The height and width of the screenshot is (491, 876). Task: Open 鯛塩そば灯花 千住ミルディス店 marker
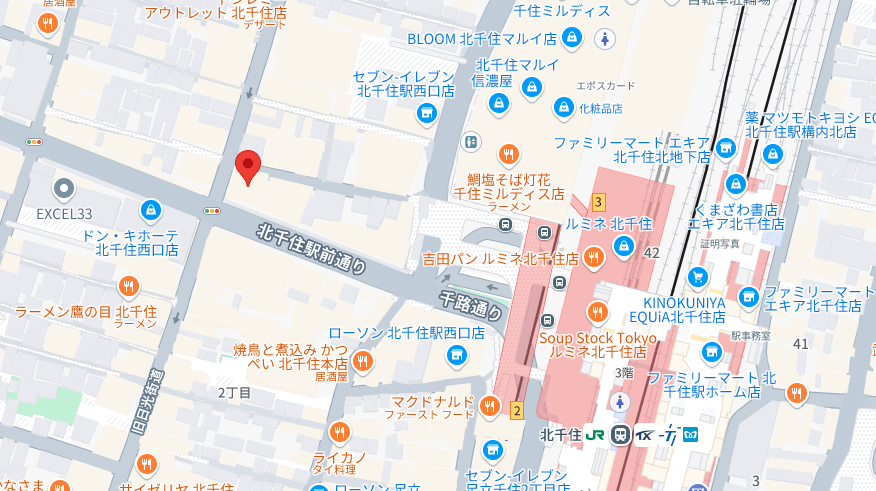[509, 154]
